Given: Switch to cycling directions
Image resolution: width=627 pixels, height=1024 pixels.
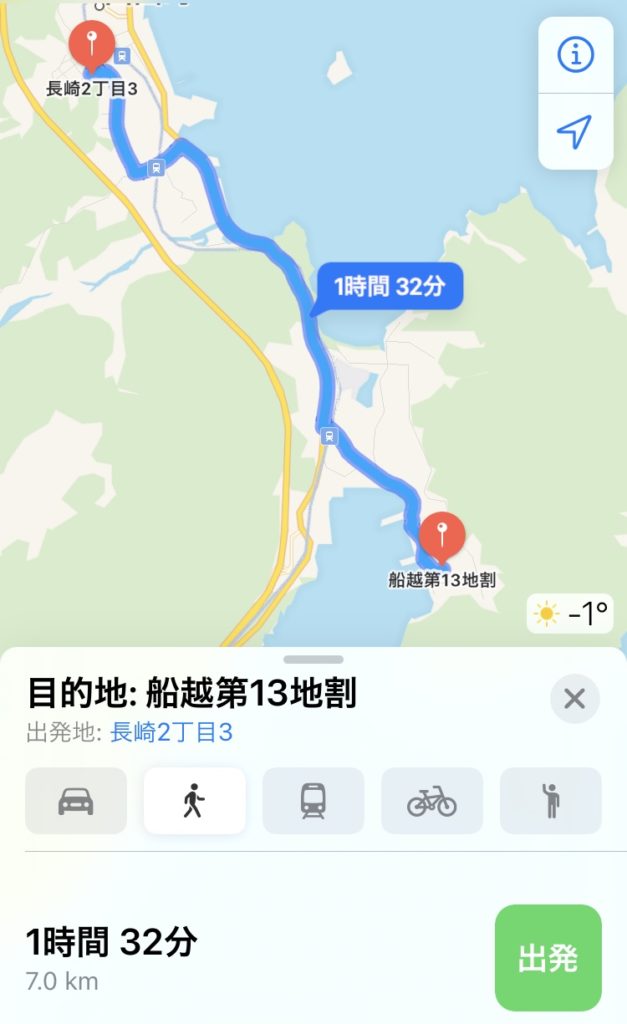Looking at the screenshot, I should click(x=432, y=801).
